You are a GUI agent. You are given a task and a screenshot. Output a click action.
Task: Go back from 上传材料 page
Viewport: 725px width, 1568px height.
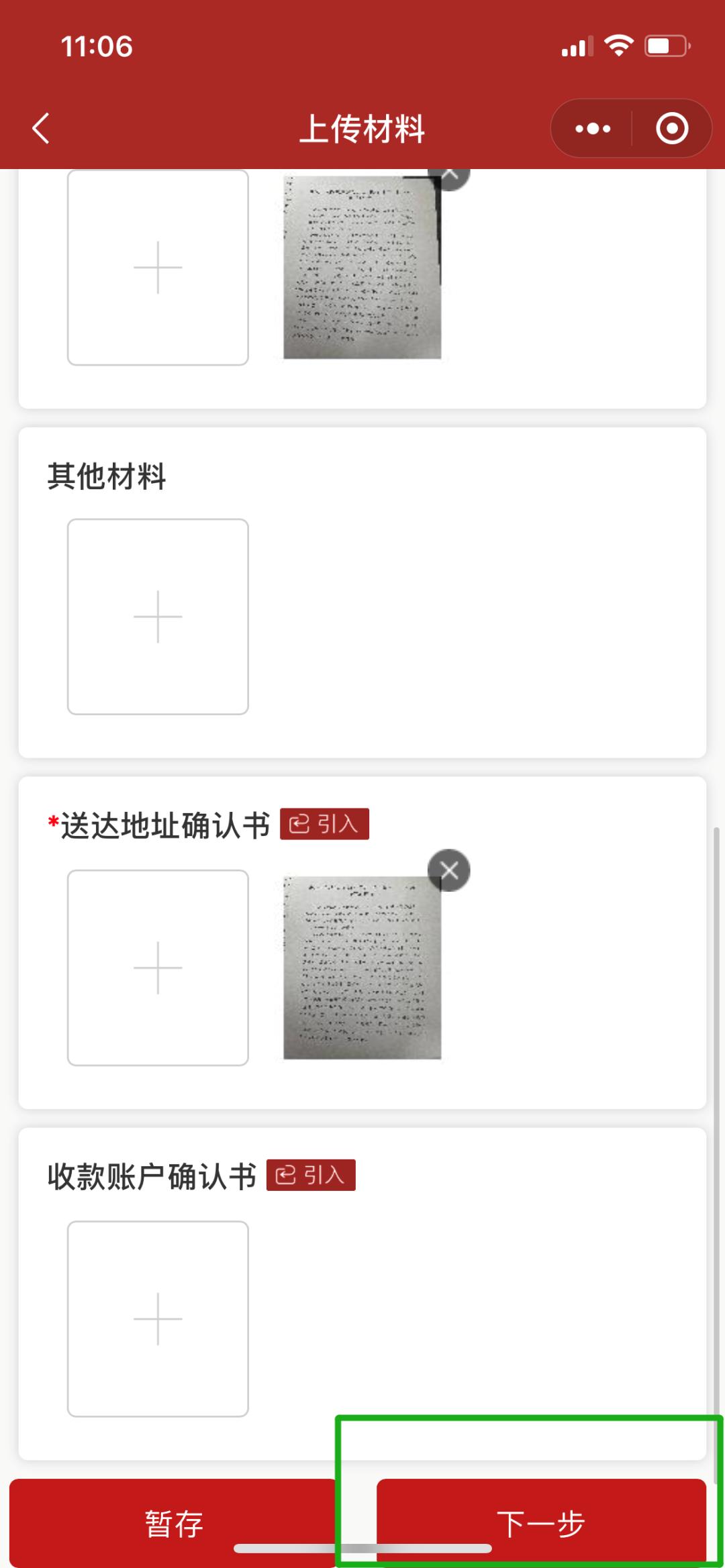[41, 128]
